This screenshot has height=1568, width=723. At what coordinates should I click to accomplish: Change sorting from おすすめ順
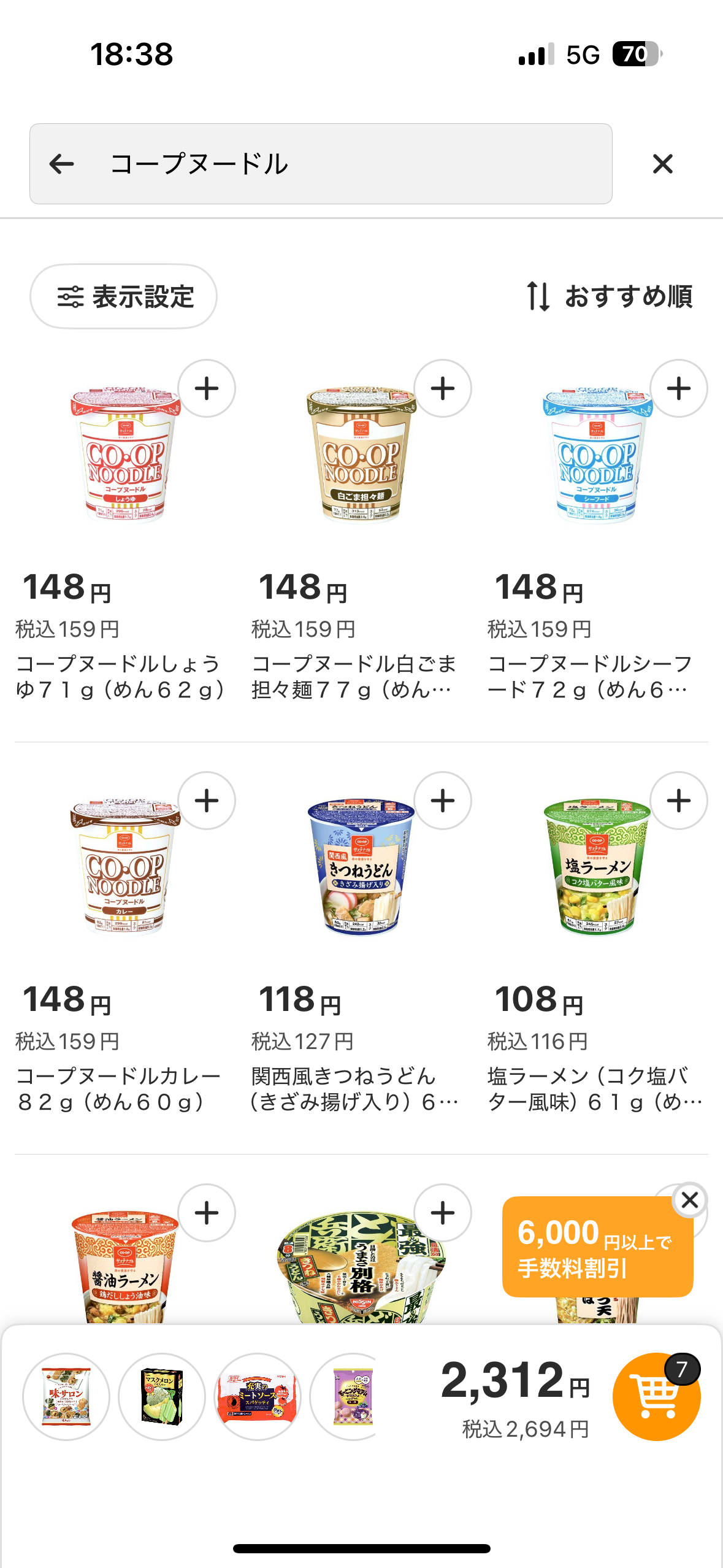click(609, 296)
